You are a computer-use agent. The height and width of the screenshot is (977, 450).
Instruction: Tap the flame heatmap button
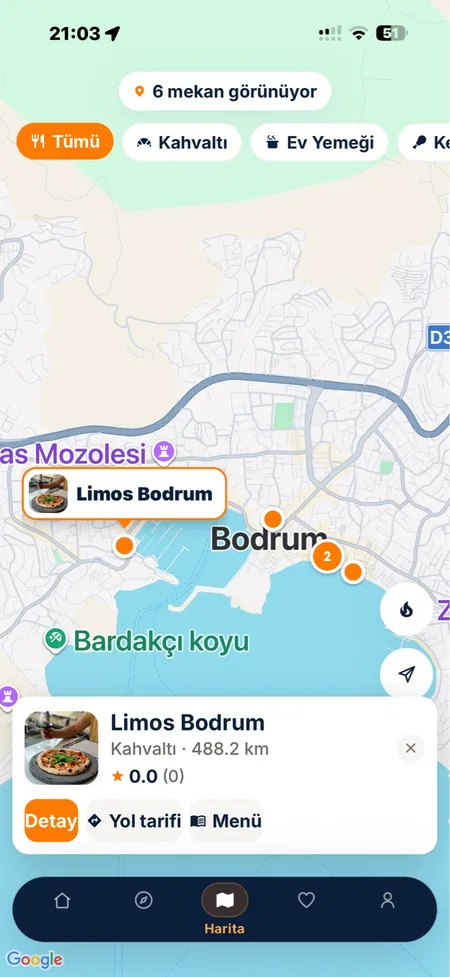click(x=406, y=609)
